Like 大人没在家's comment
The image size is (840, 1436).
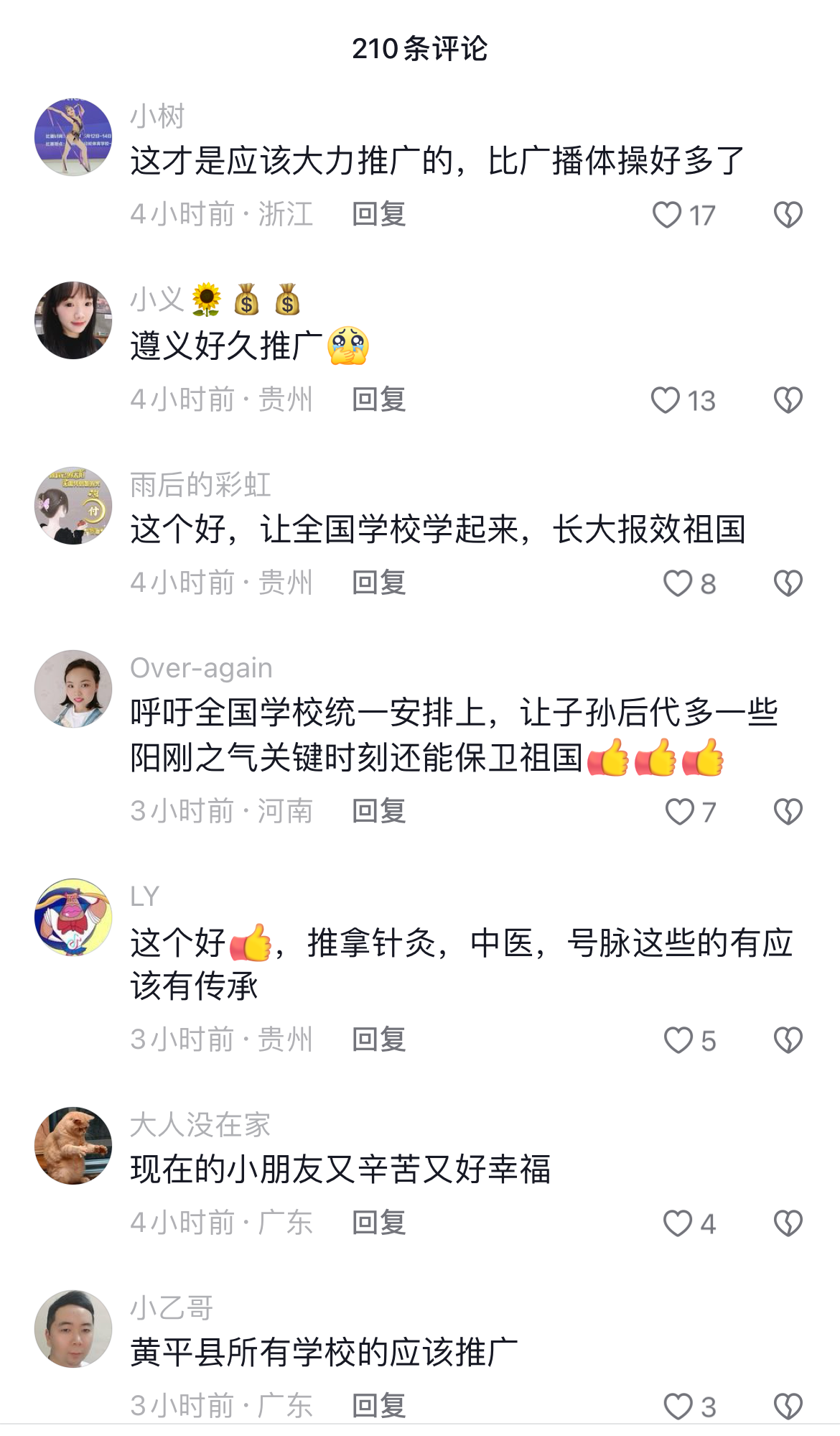[x=678, y=1223]
